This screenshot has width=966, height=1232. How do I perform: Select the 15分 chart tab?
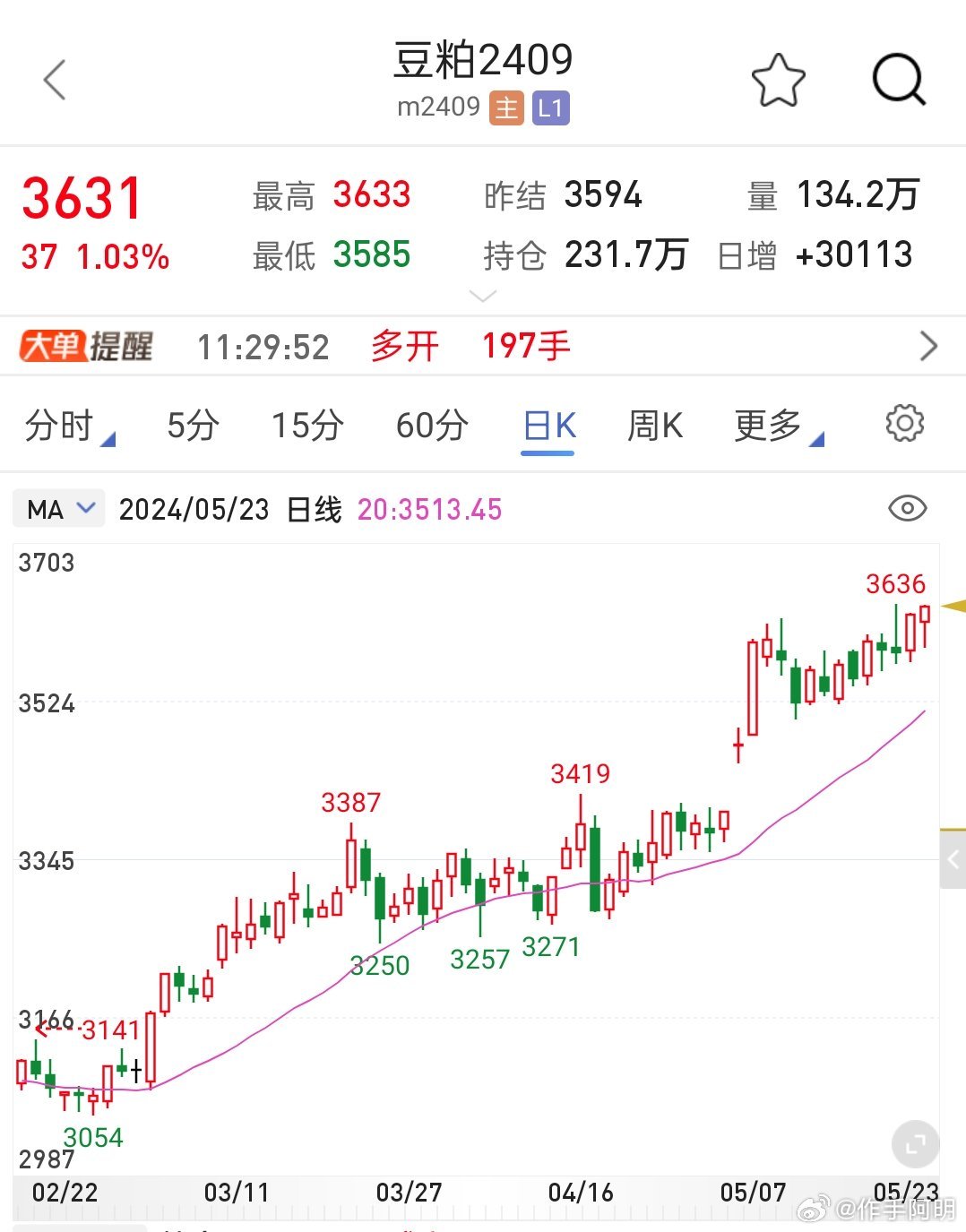tap(307, 425)
